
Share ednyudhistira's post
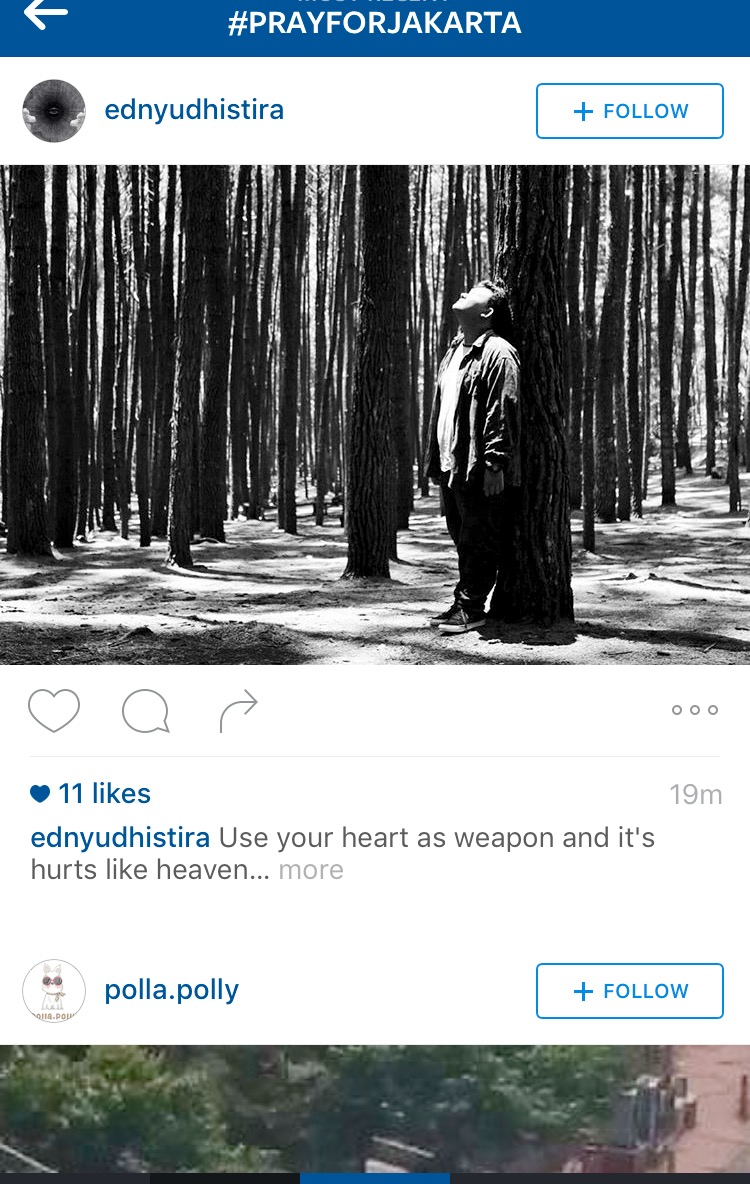click(x=238, y=711)
